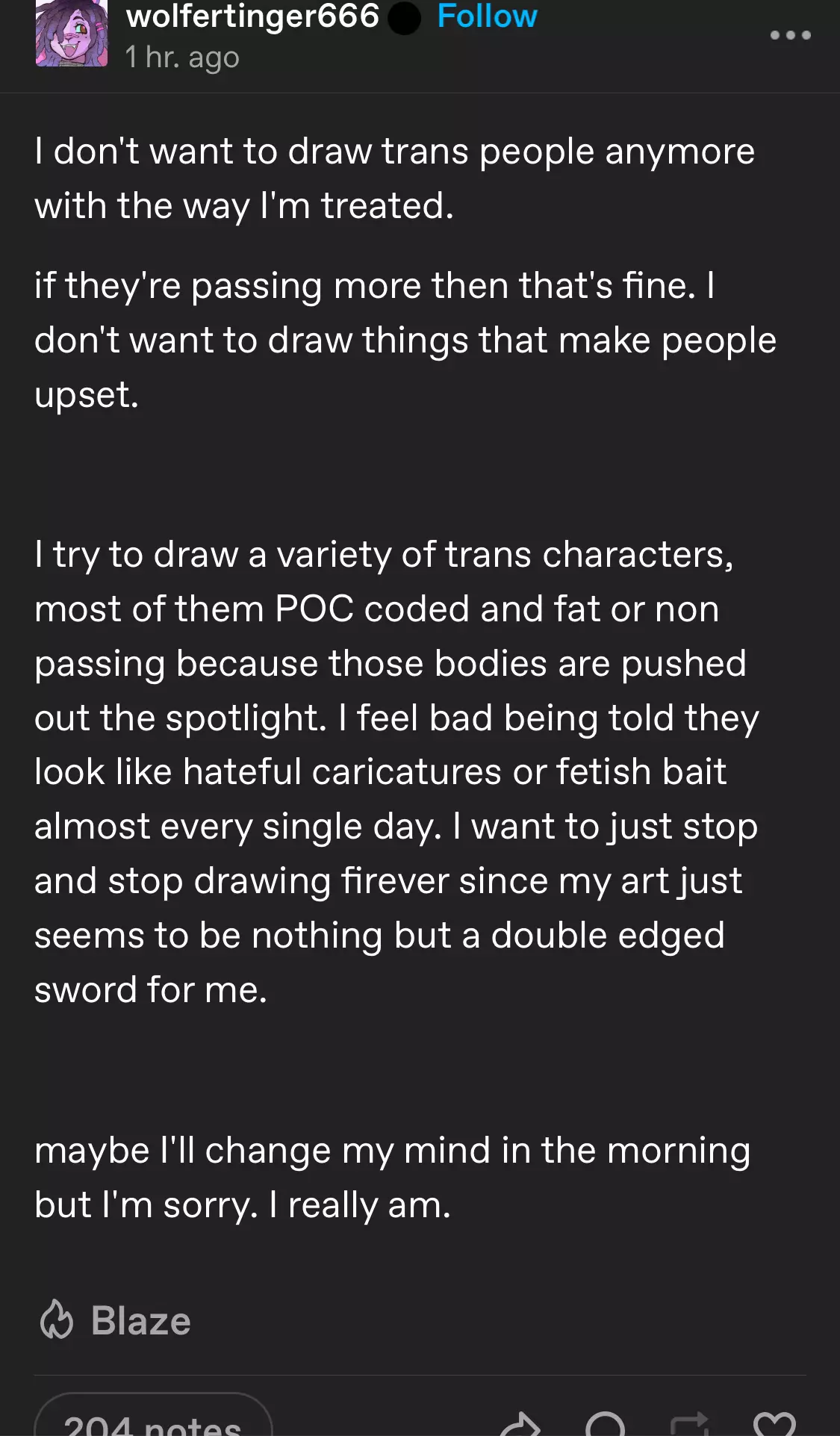Open the post overflow menu
The image size is (840, 1436).
[x=790, y=35]
